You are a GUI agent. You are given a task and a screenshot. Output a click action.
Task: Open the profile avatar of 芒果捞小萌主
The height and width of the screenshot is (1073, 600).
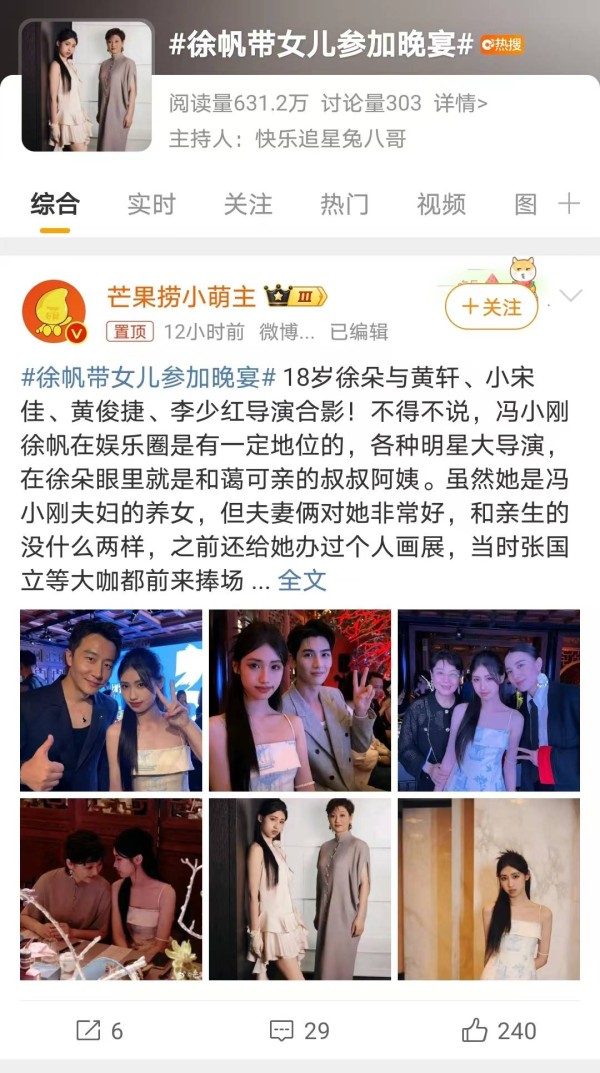click(55, 311)
